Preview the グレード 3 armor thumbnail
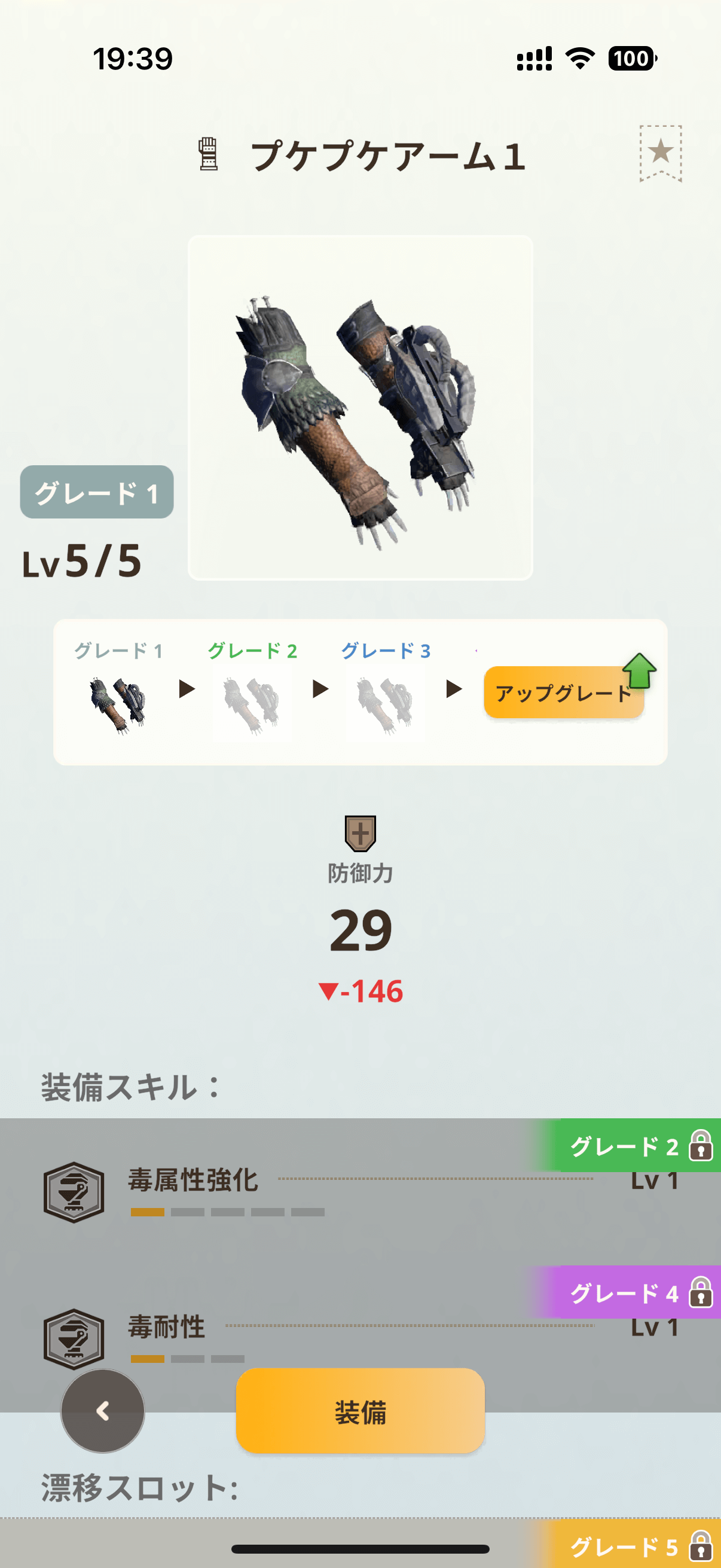The image size is (721, 1568). [385, 704]
